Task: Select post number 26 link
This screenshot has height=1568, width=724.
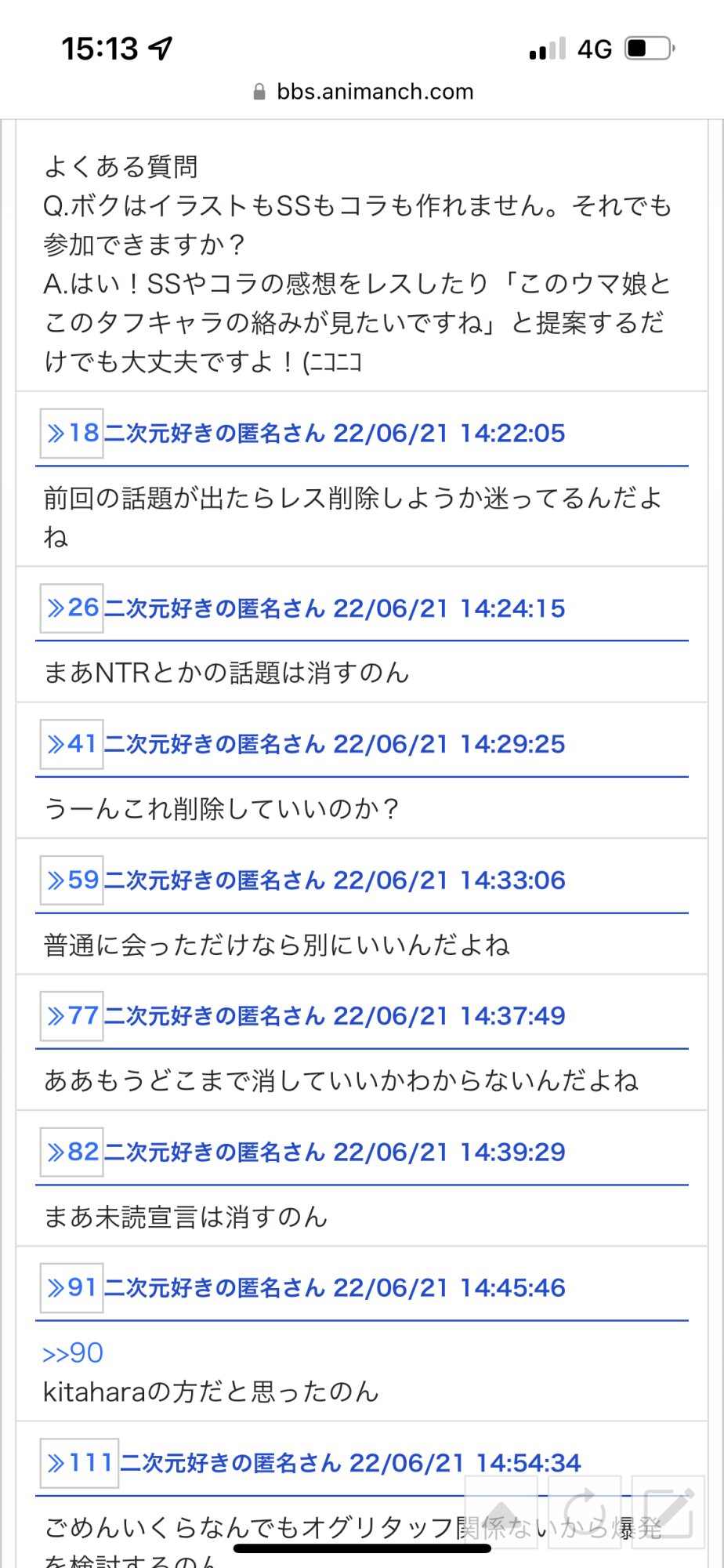Action: coord(72,608)
